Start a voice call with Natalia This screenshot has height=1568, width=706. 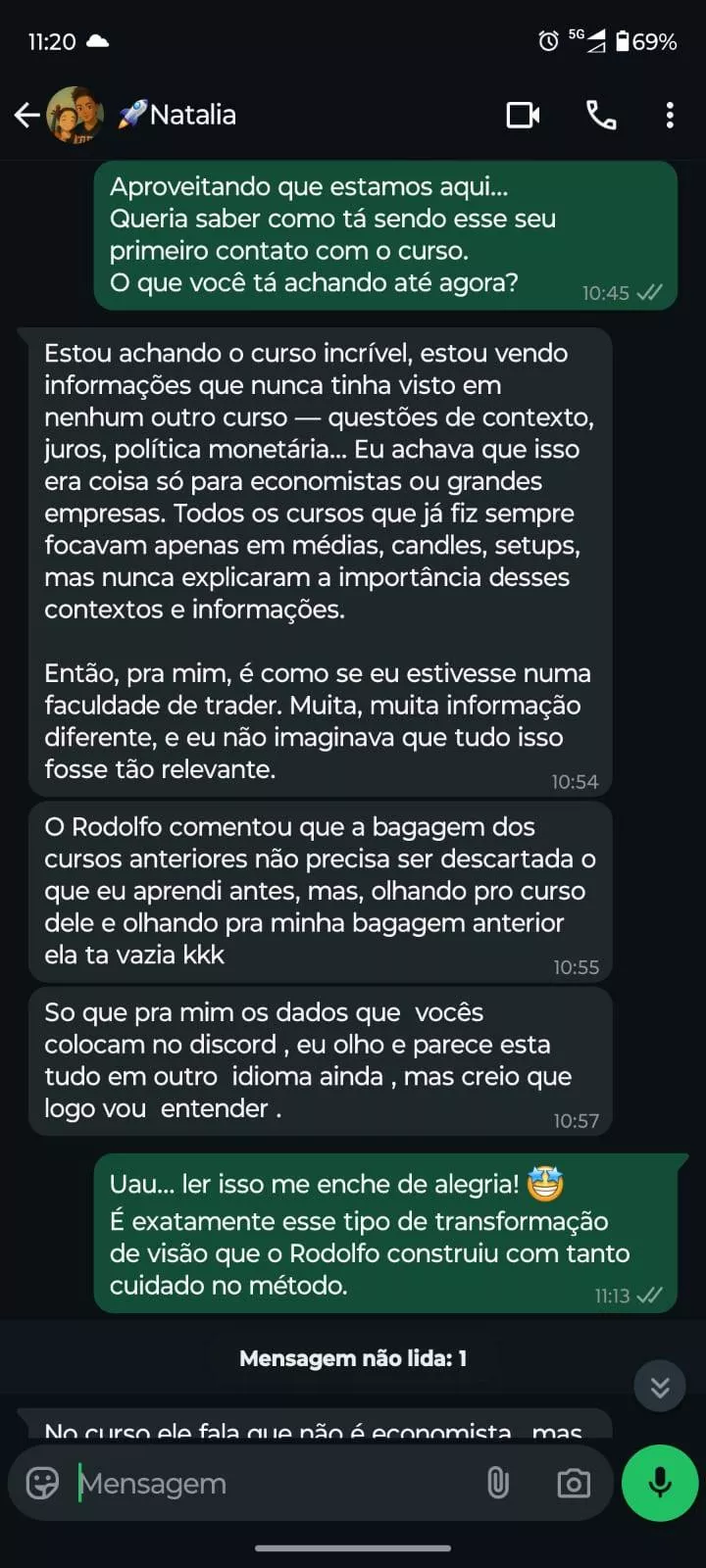(601, 116)
